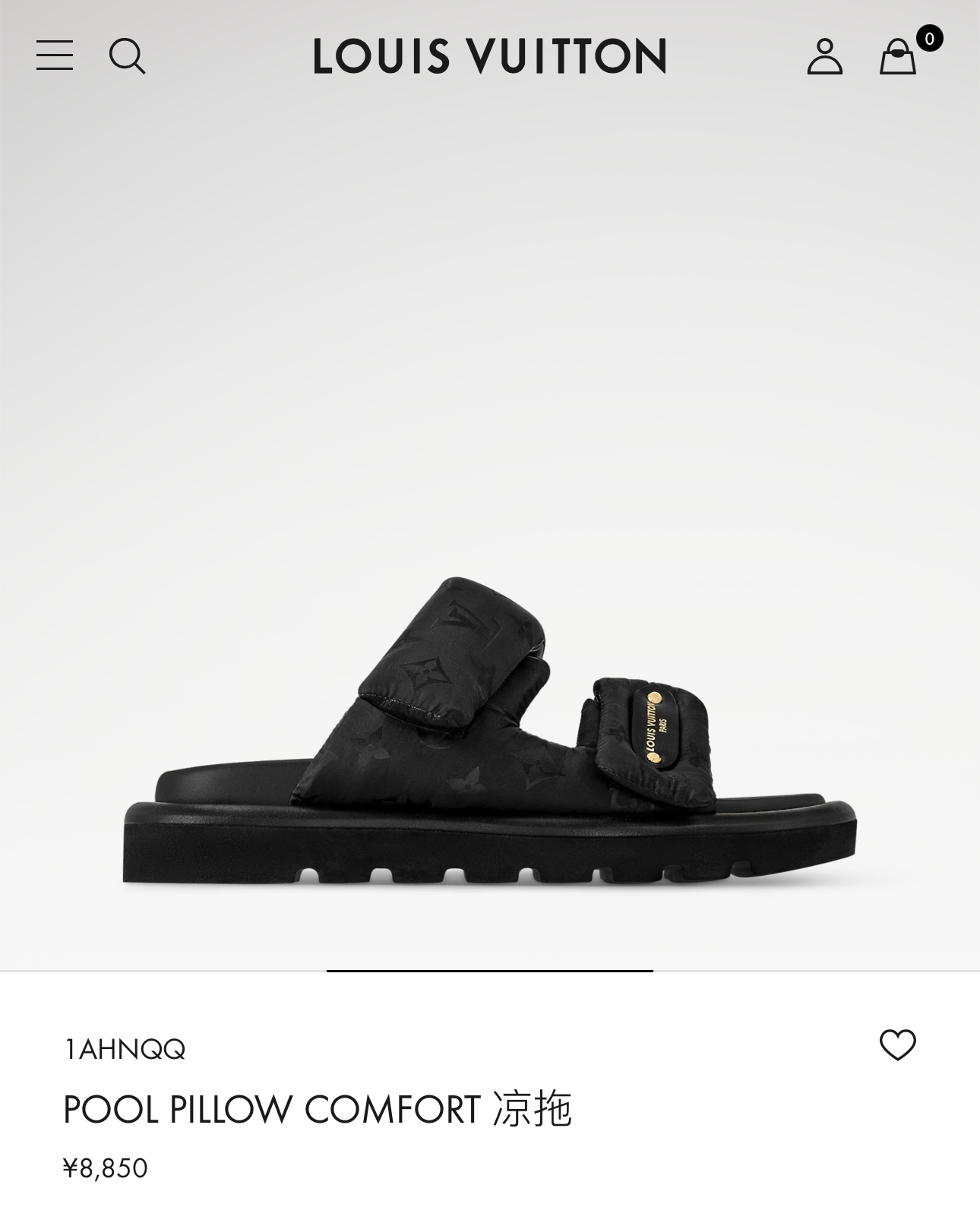Open the shopping bag
This screenshot has width=980, height=1226.
(898, 56)
